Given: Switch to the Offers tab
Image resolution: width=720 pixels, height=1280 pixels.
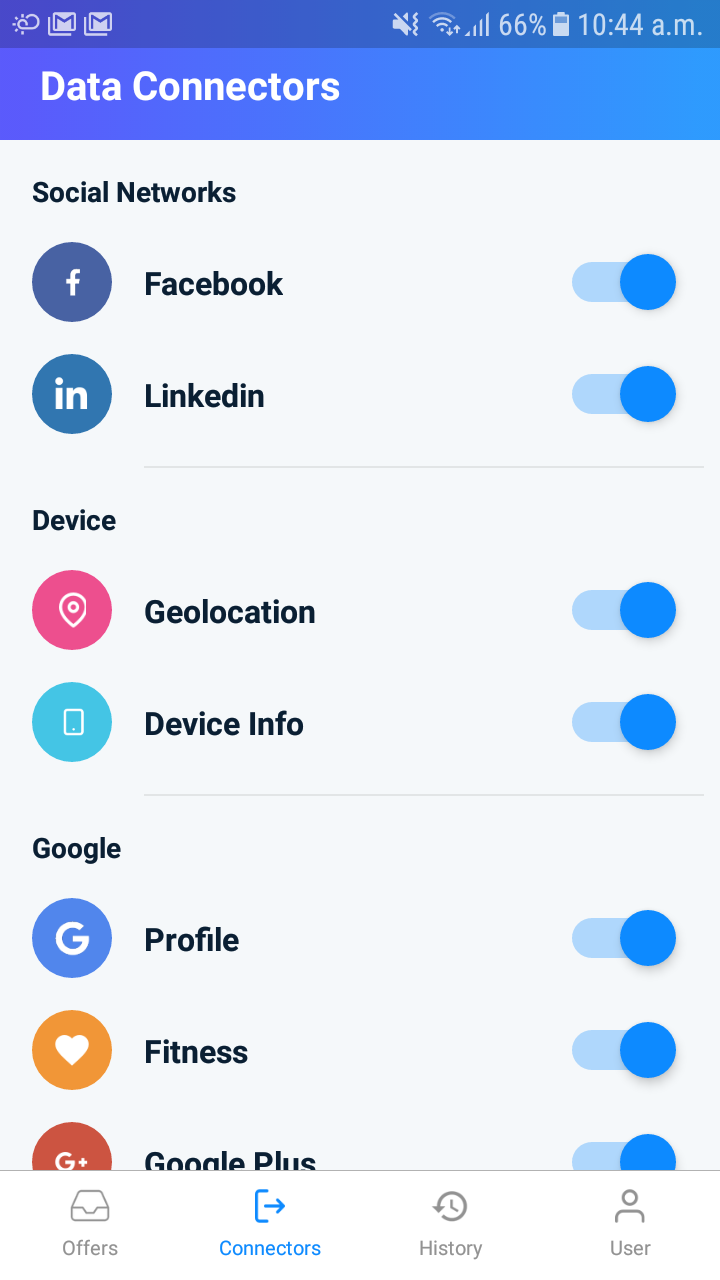Looking at the screenshot, I should coord(90,1224).
